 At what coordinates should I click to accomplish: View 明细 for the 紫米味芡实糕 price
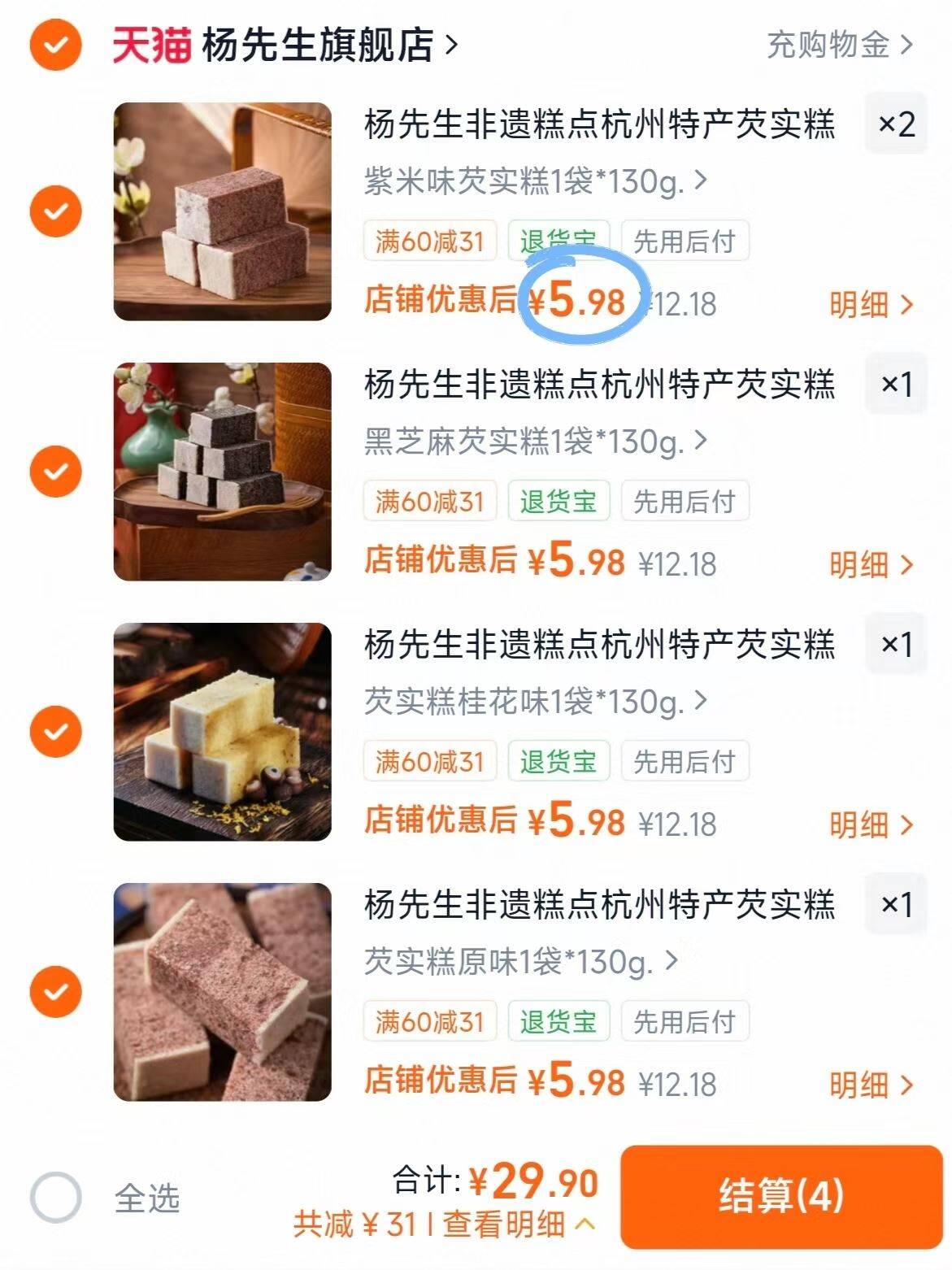872,305
